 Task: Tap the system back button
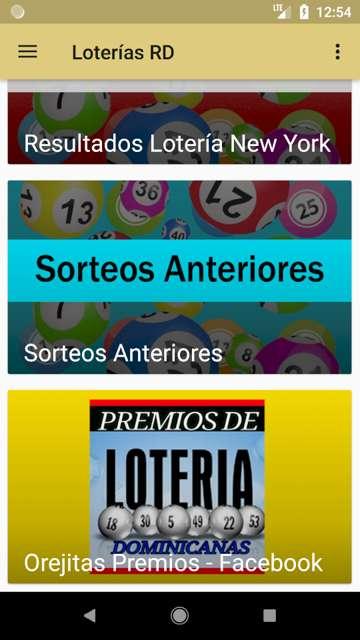tap(90, 616)
